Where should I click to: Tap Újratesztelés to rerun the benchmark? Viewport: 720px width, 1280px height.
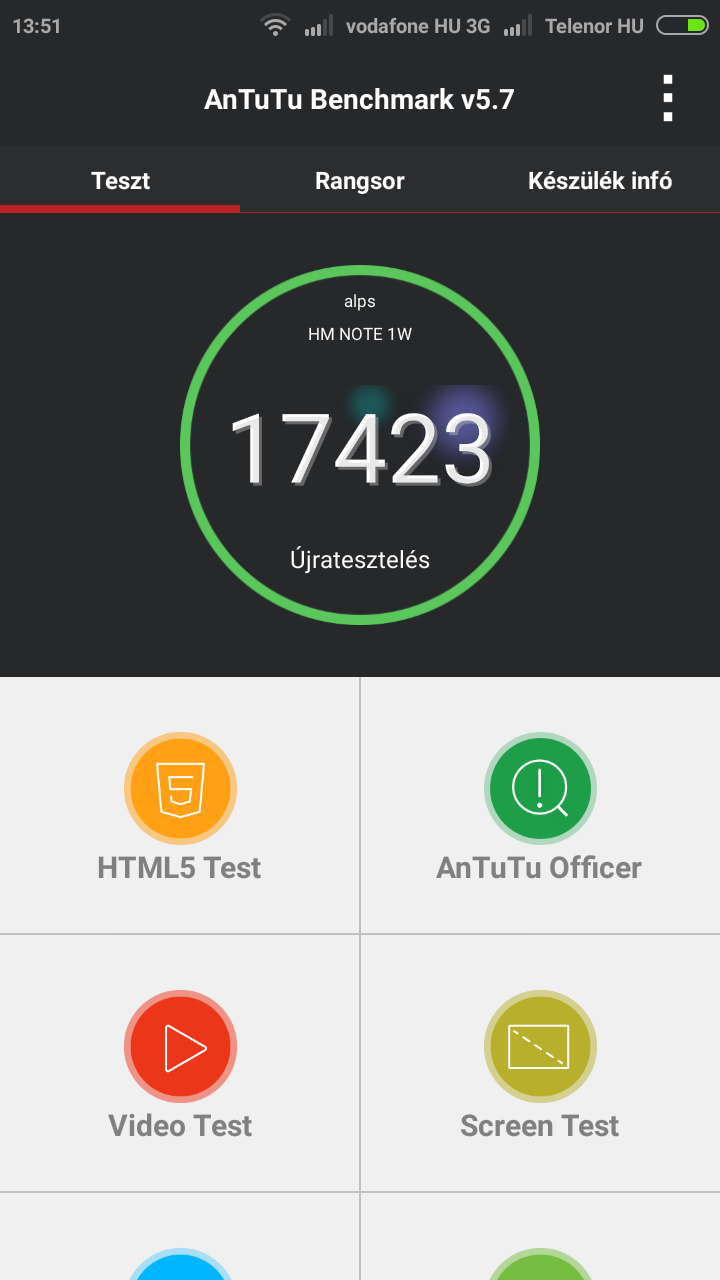point(360,559)
